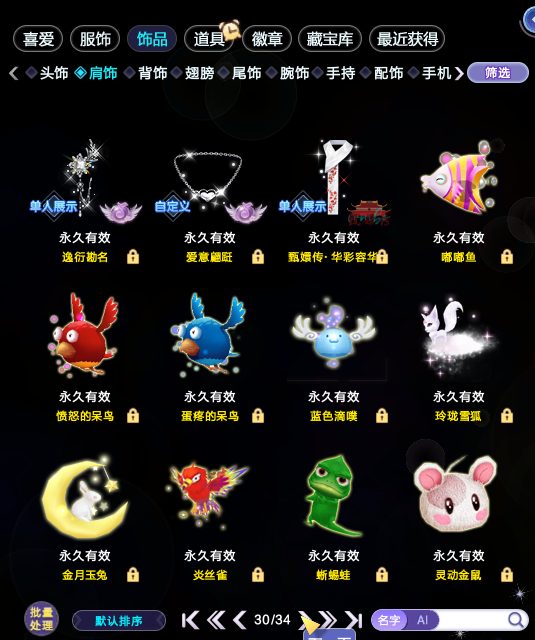Screen dimensions: 535x640
Task: Open the 喜爱 favorites tab
Action: point(38,39)
